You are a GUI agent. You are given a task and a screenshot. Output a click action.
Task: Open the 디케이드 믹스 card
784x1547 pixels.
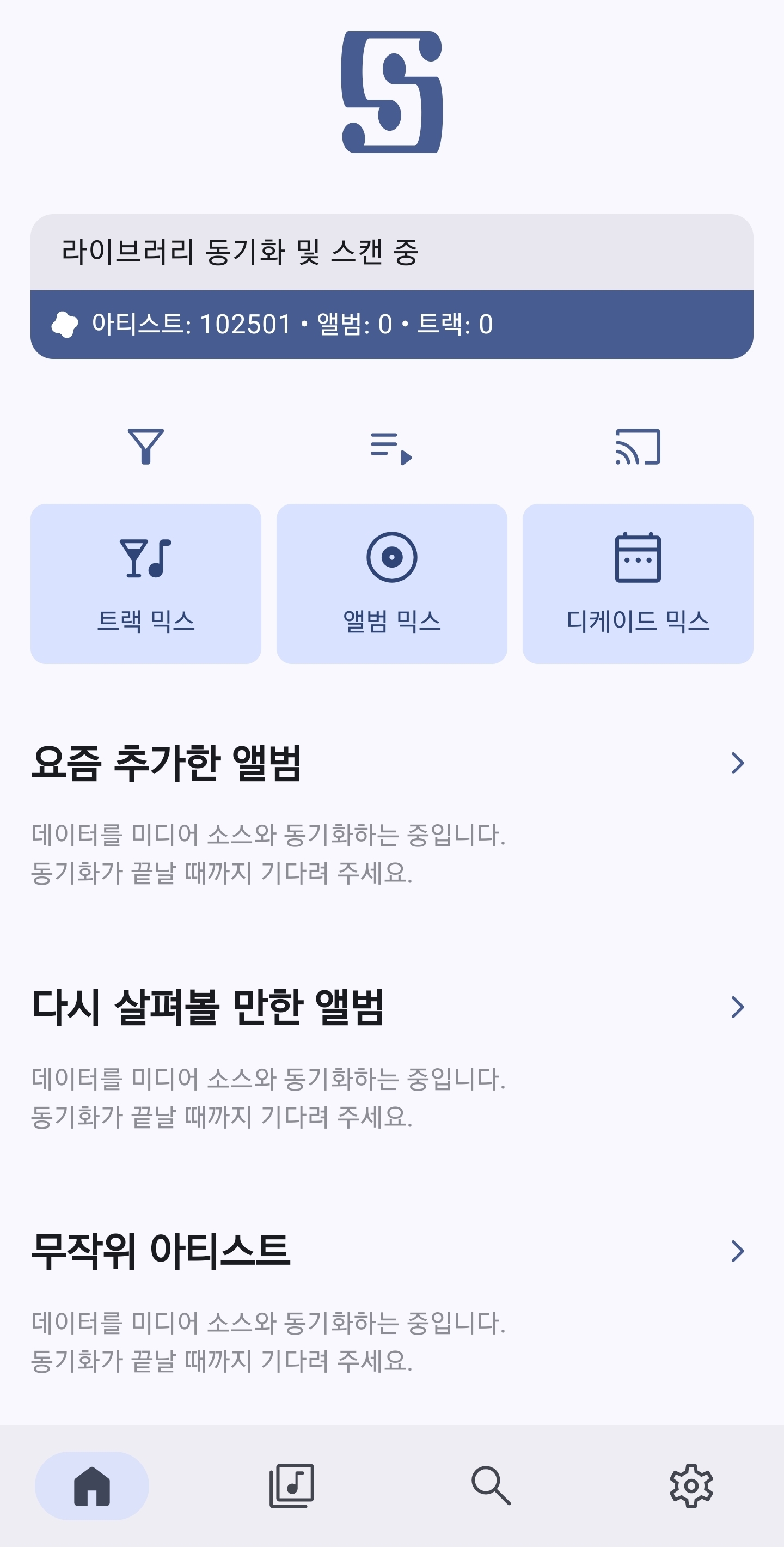pos(638,584)
